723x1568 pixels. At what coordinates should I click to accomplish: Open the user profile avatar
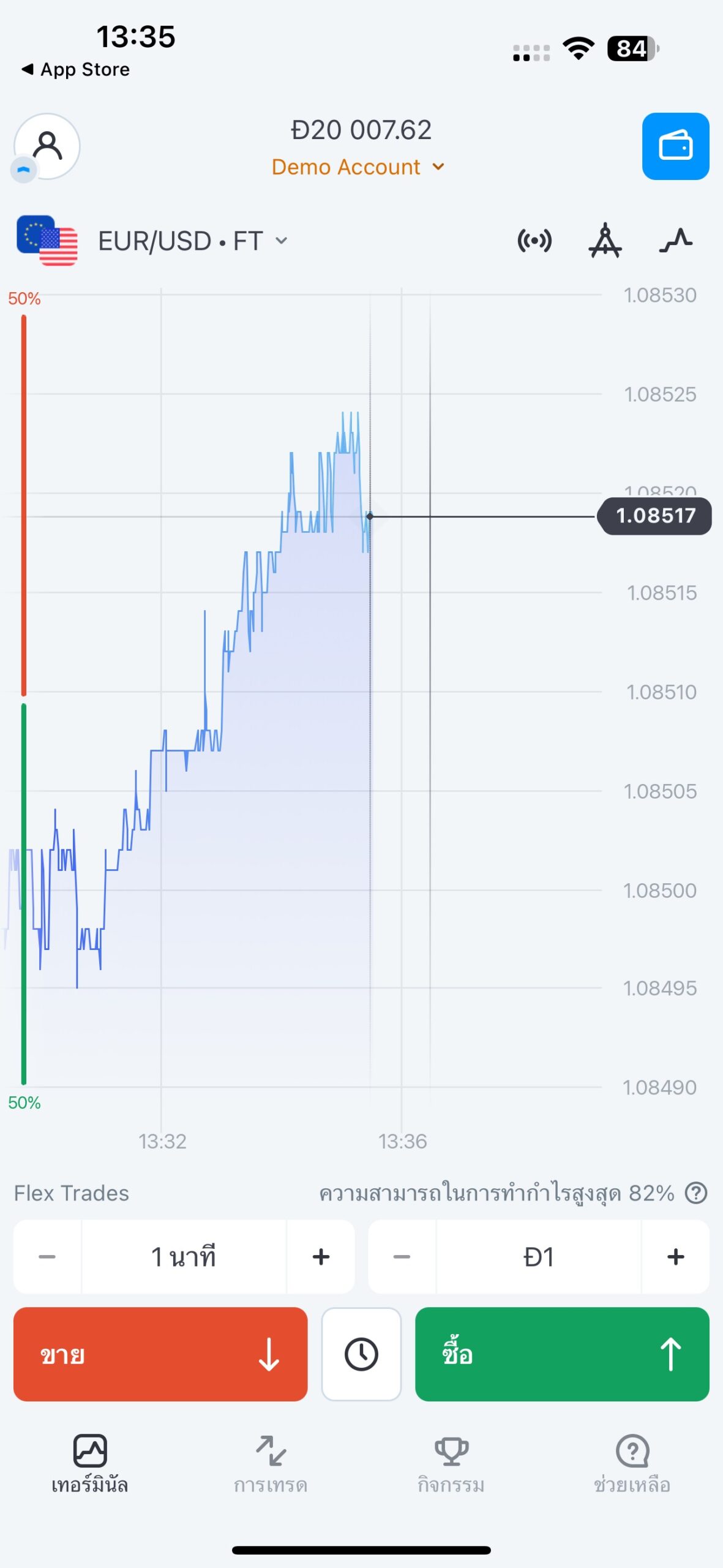(47, 146)
